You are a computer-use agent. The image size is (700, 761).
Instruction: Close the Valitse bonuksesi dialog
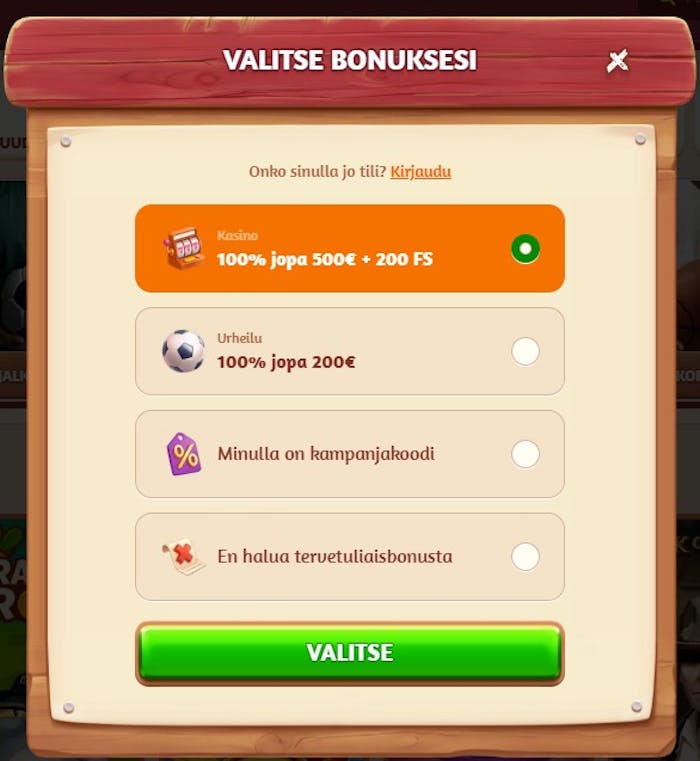pos(617,61)
